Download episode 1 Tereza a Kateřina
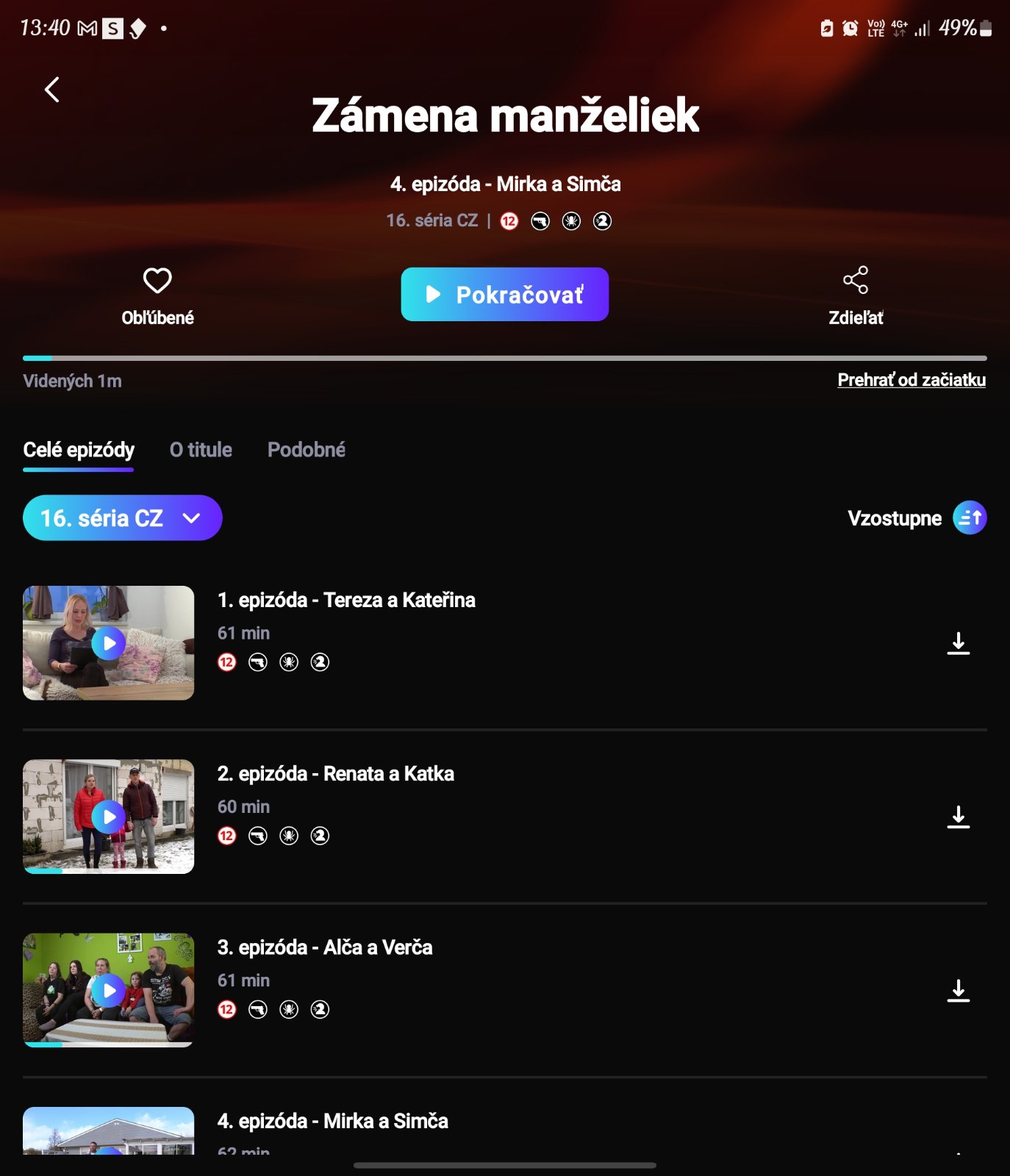Screen dimensions: 1010x1176 coord(958,643)
